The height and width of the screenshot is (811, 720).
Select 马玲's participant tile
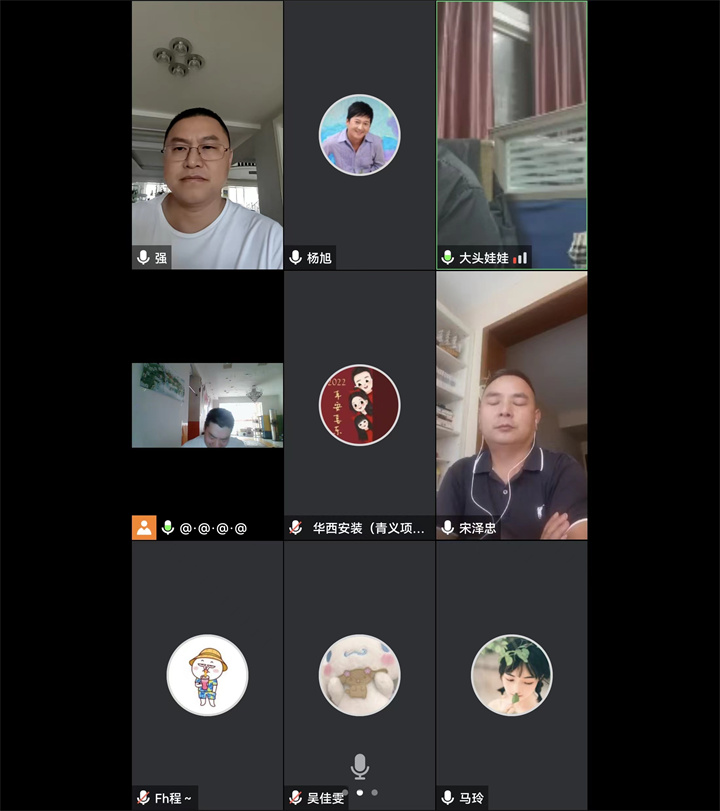tap(511, 675)
